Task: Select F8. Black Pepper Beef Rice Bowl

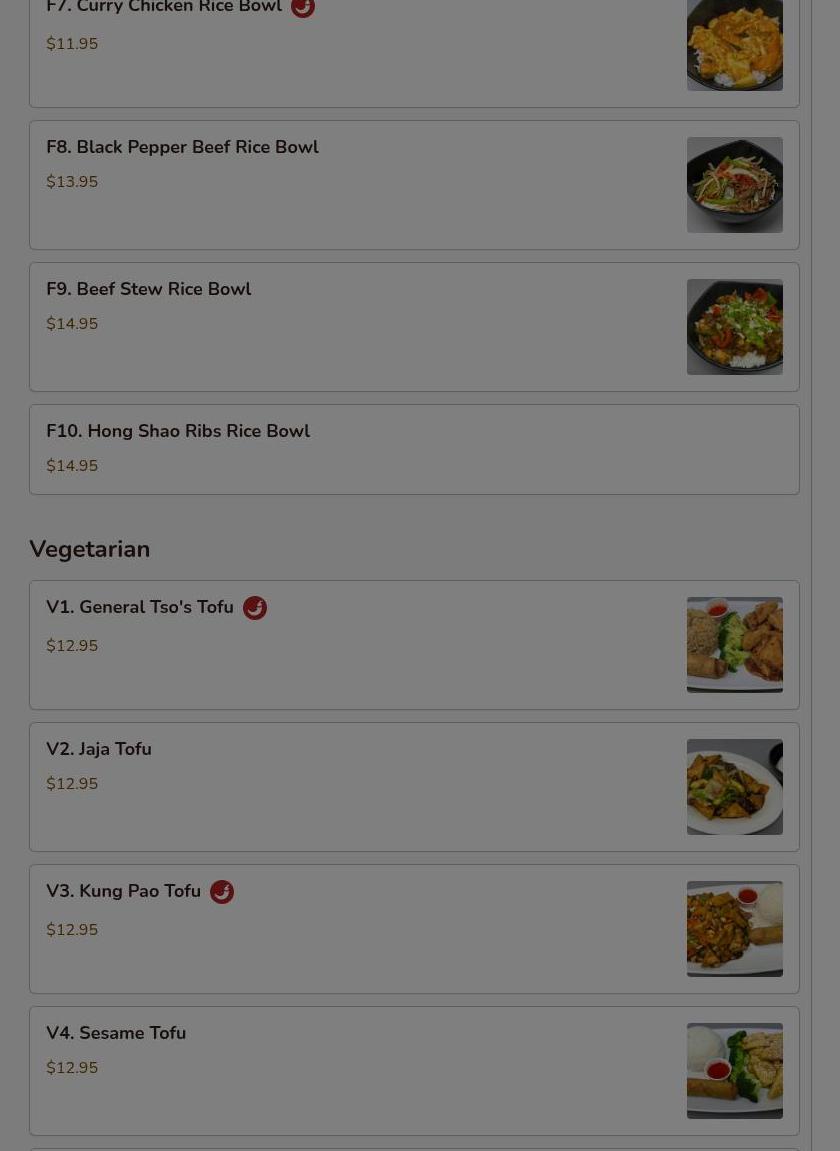Action: click(414, 185)
